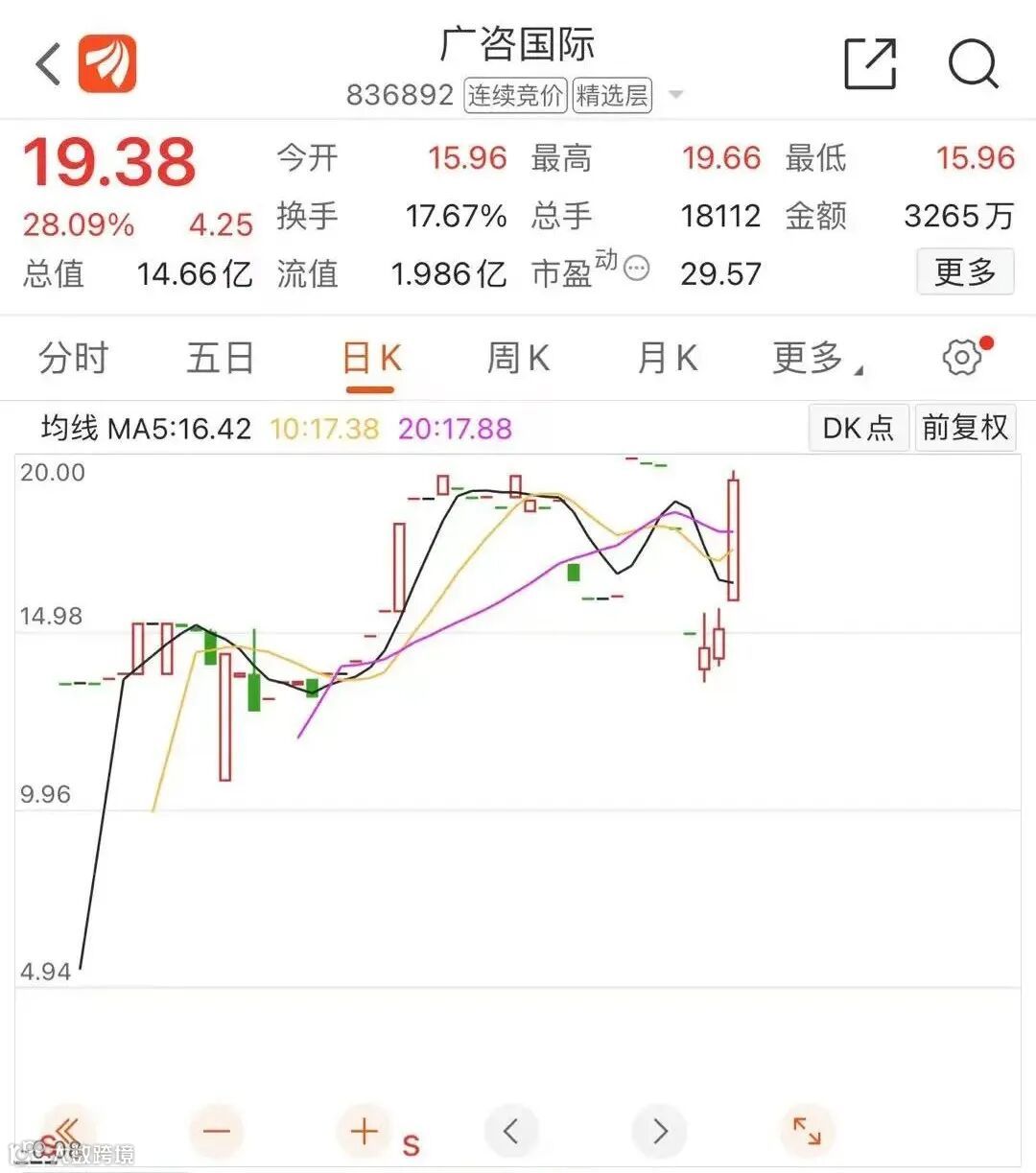Open chart settings gear
1036x1173 pixels.
tap(962, 358)
